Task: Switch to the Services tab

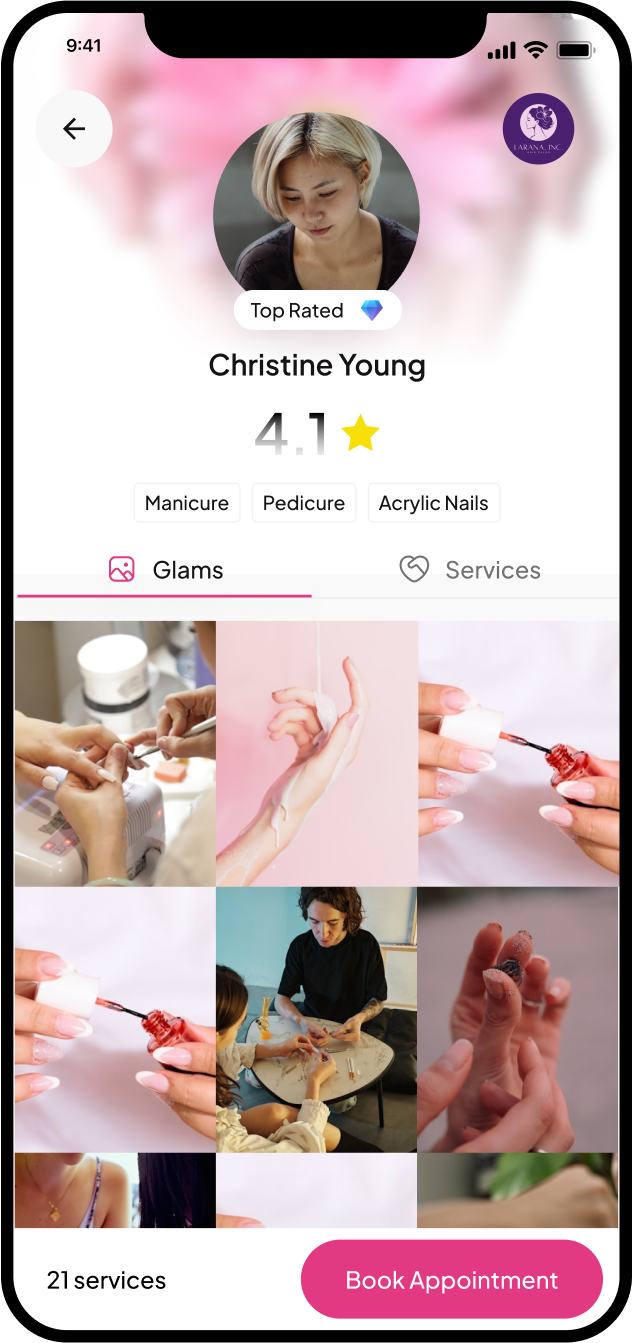Action: coord(470,570)
